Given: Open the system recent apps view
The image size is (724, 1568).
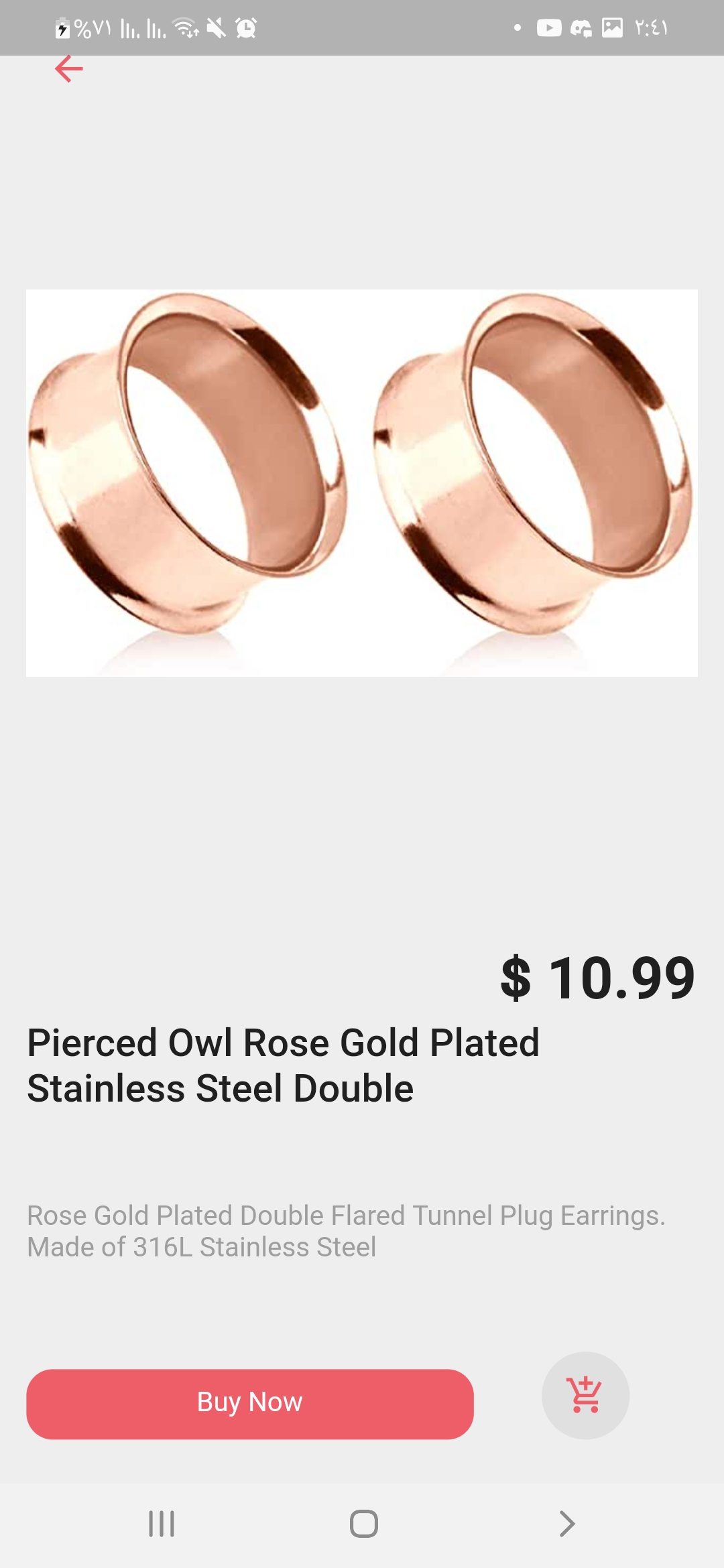Looking at the screenshot, I should click(162, 1524).
